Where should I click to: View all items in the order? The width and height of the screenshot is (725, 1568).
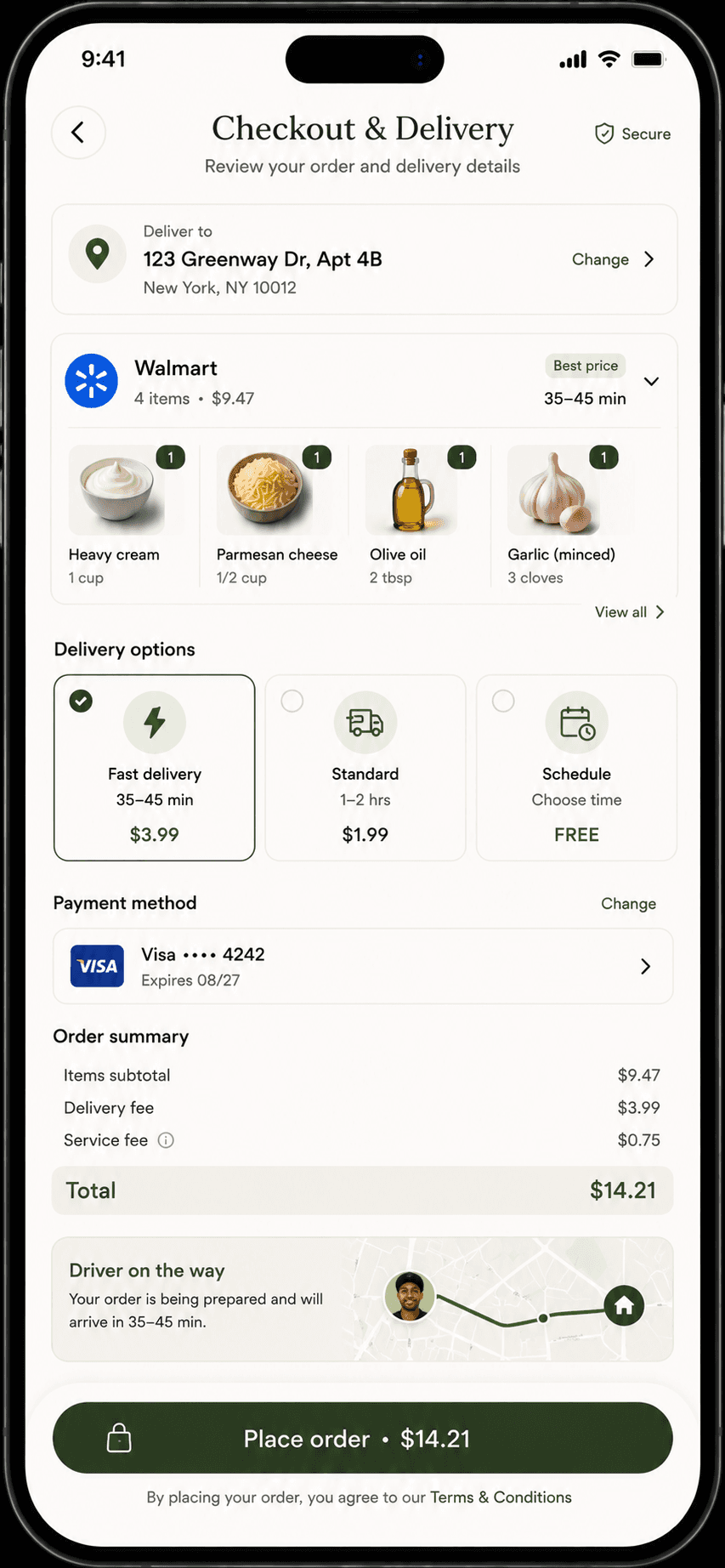tap(630, 612)
